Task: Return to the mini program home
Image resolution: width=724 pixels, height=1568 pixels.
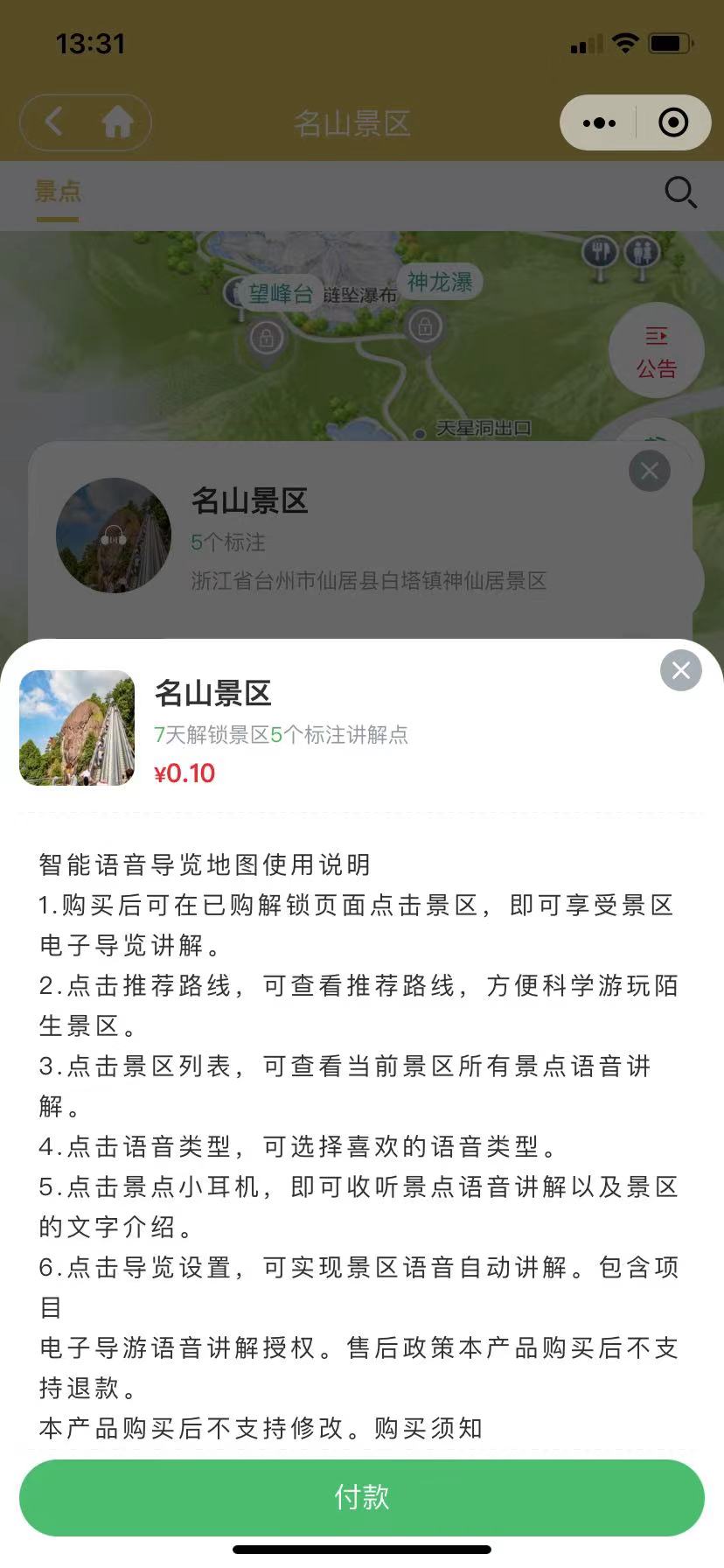Action: [117, 122]
